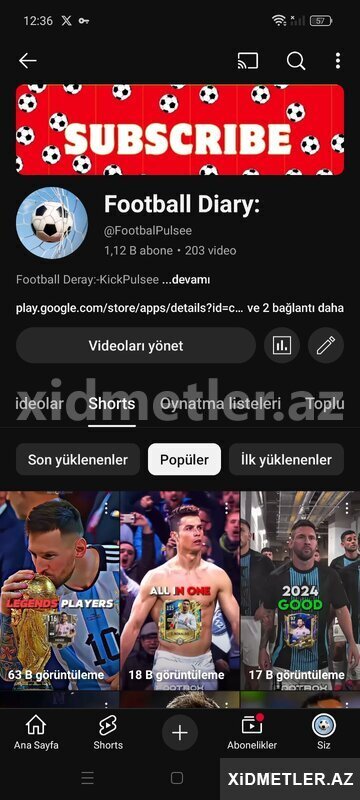
Task: Select the Son yüklenenler filter chip
Action: [78, 460]
